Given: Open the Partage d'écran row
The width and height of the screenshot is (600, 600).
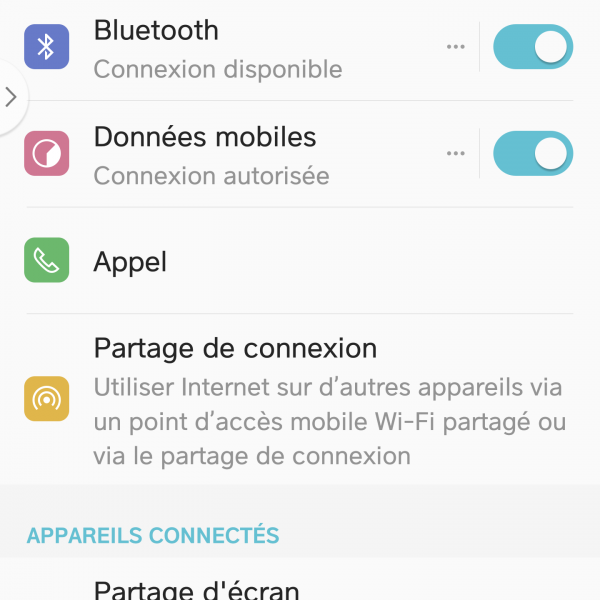Looking at the screenshot, I should point(300,590).
